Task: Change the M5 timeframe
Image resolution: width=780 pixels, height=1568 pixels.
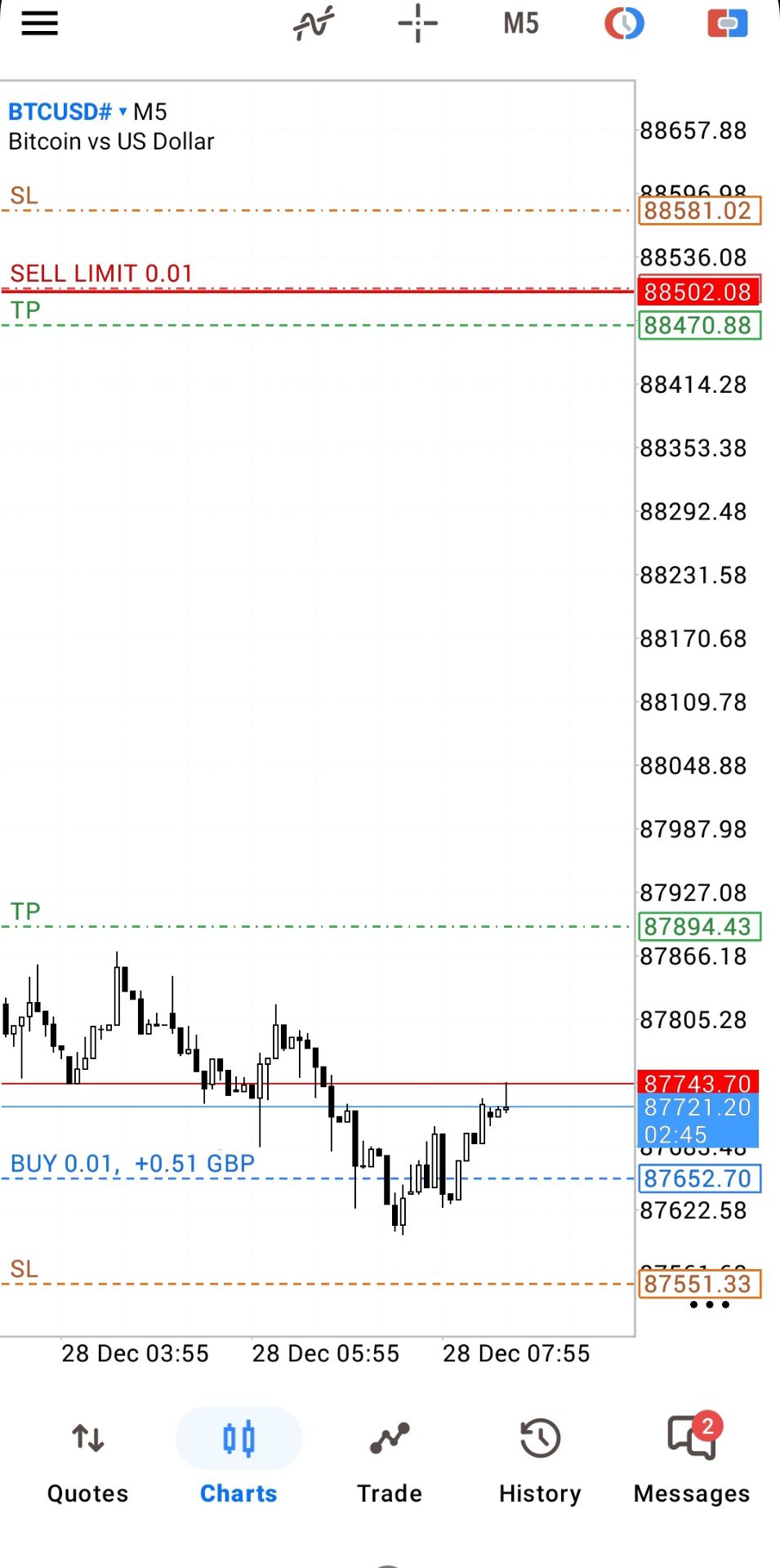Action: [521, 24]
